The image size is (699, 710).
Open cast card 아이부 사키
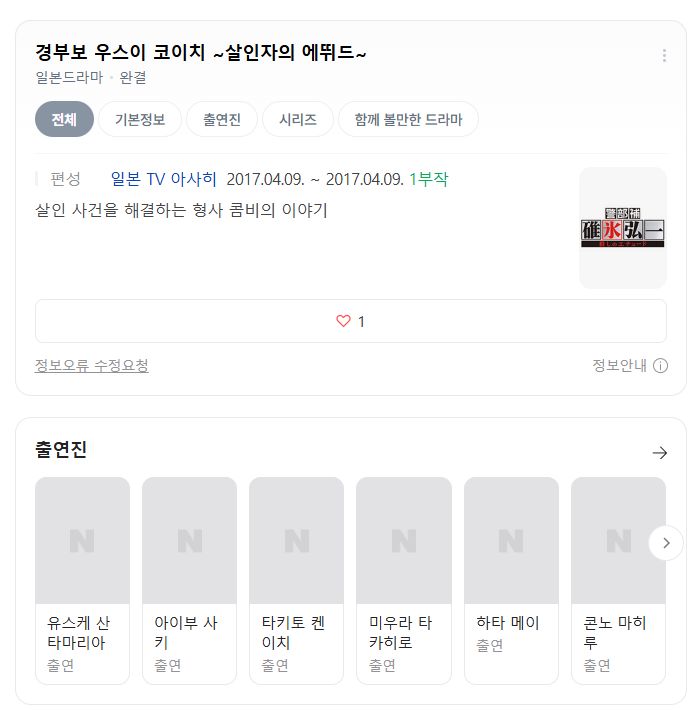click(189, 580)
